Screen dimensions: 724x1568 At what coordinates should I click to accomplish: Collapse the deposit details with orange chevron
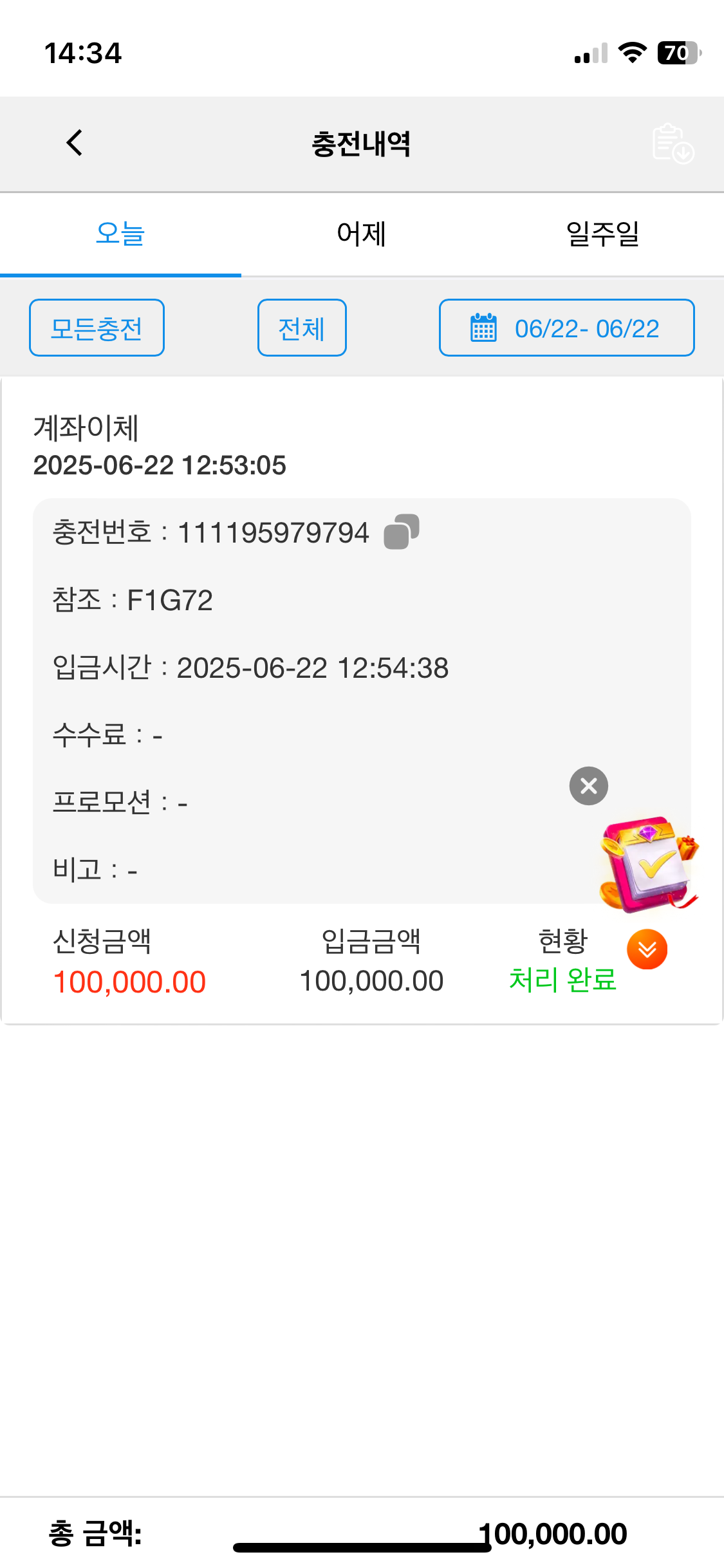[x=647, y=949]
